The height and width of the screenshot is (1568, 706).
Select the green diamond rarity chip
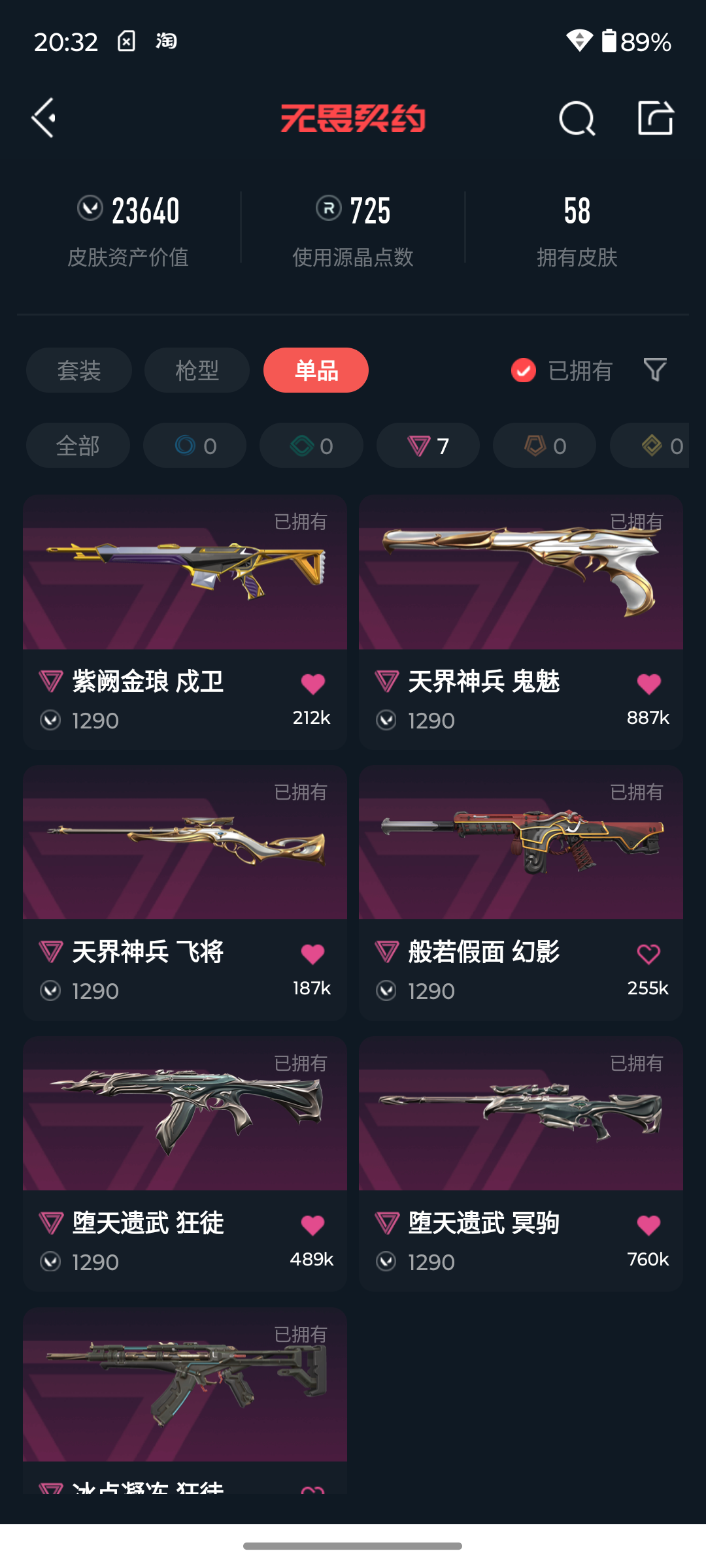click(x=311, y=446)
